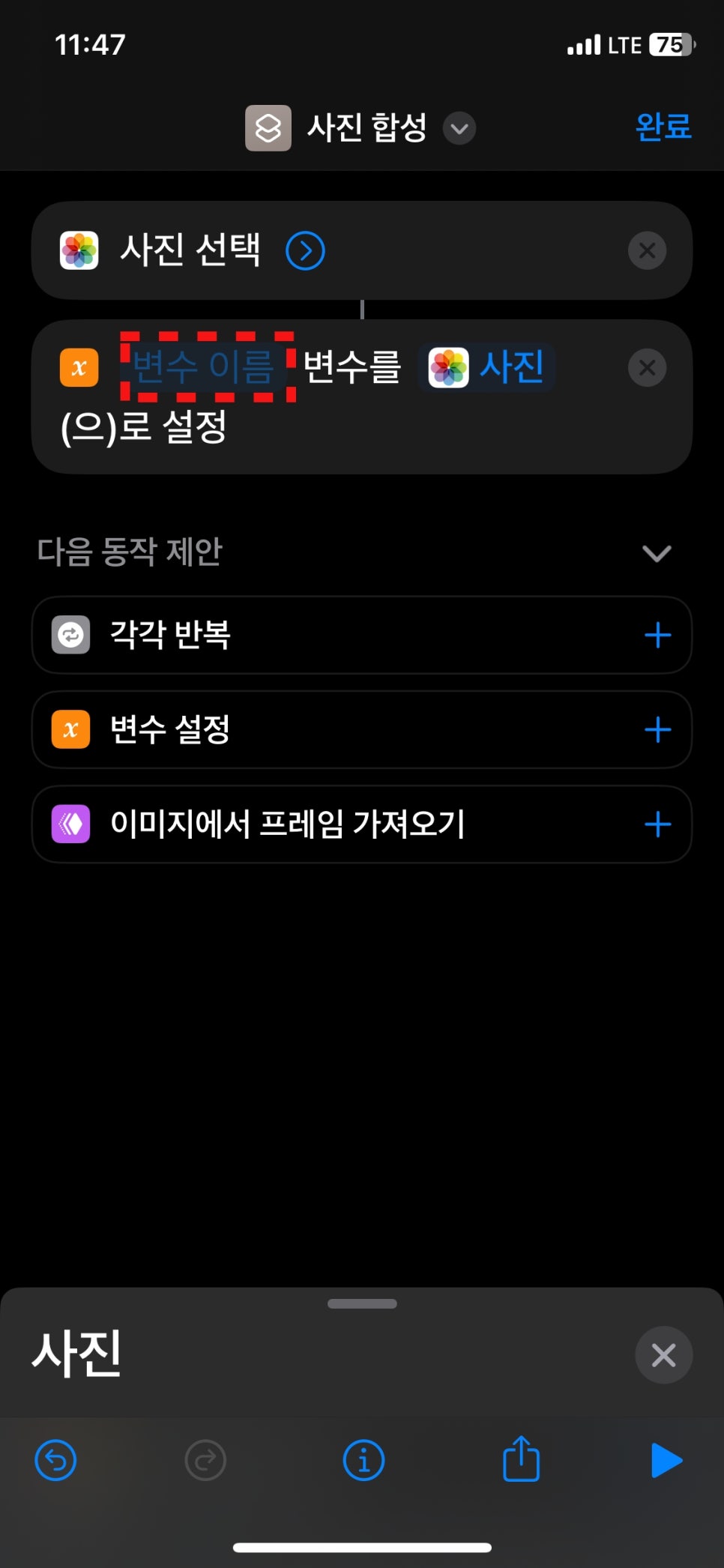Undo the last change

[x=56, y=1460]
